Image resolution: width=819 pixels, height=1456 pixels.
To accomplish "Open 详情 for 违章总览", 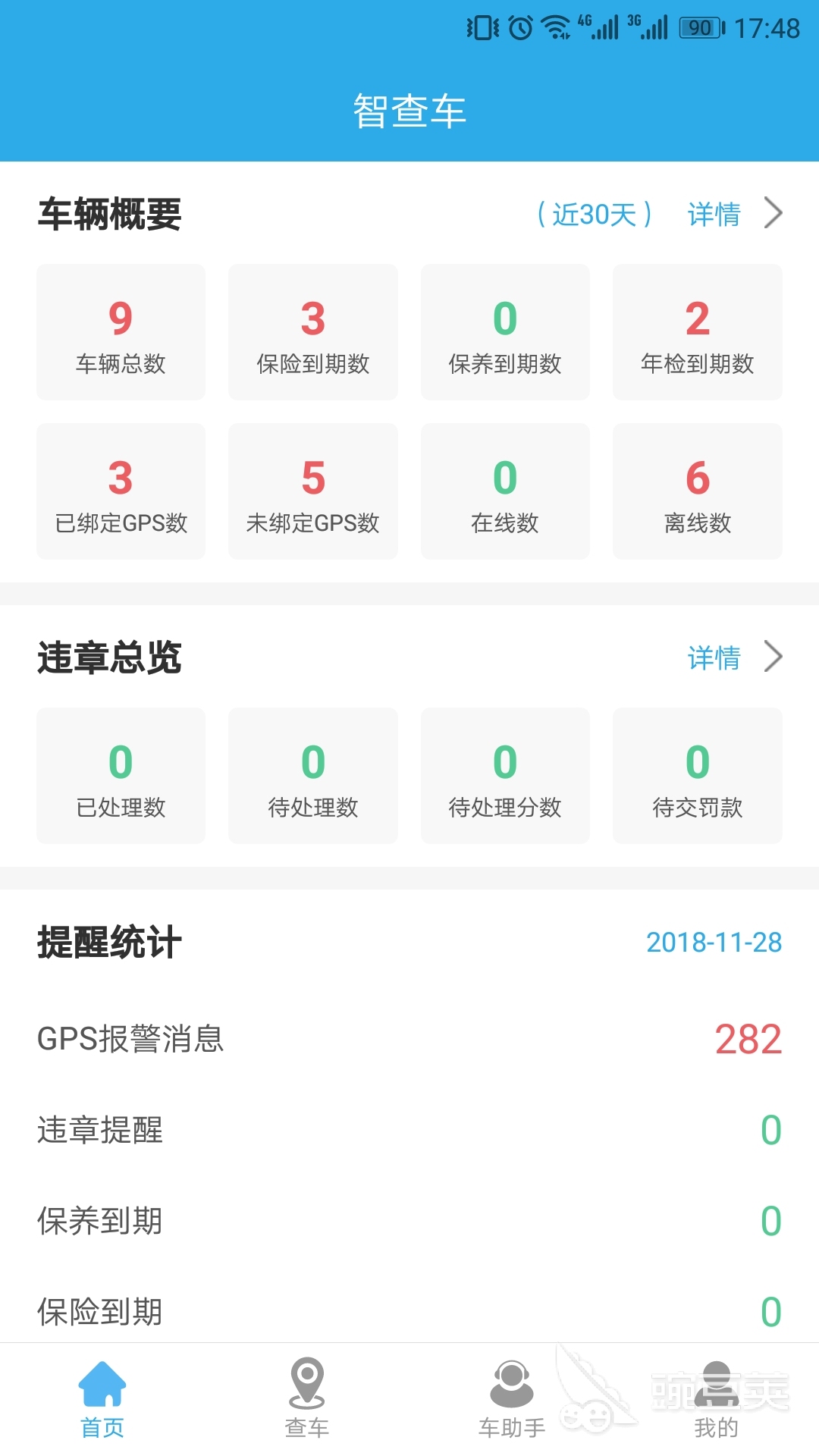I will 733,657.
